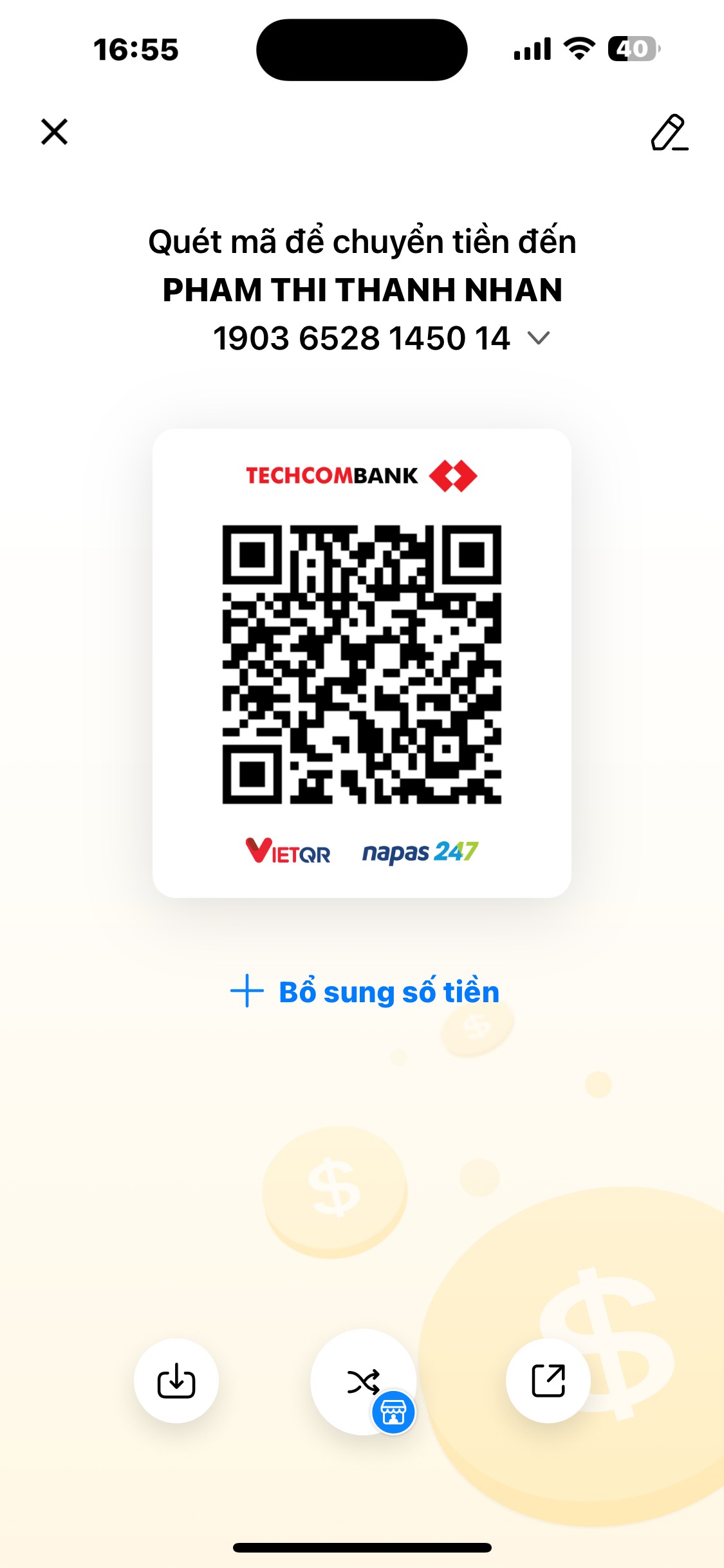Tap Bổ sung số tiền link

click(x=364, y=992)
